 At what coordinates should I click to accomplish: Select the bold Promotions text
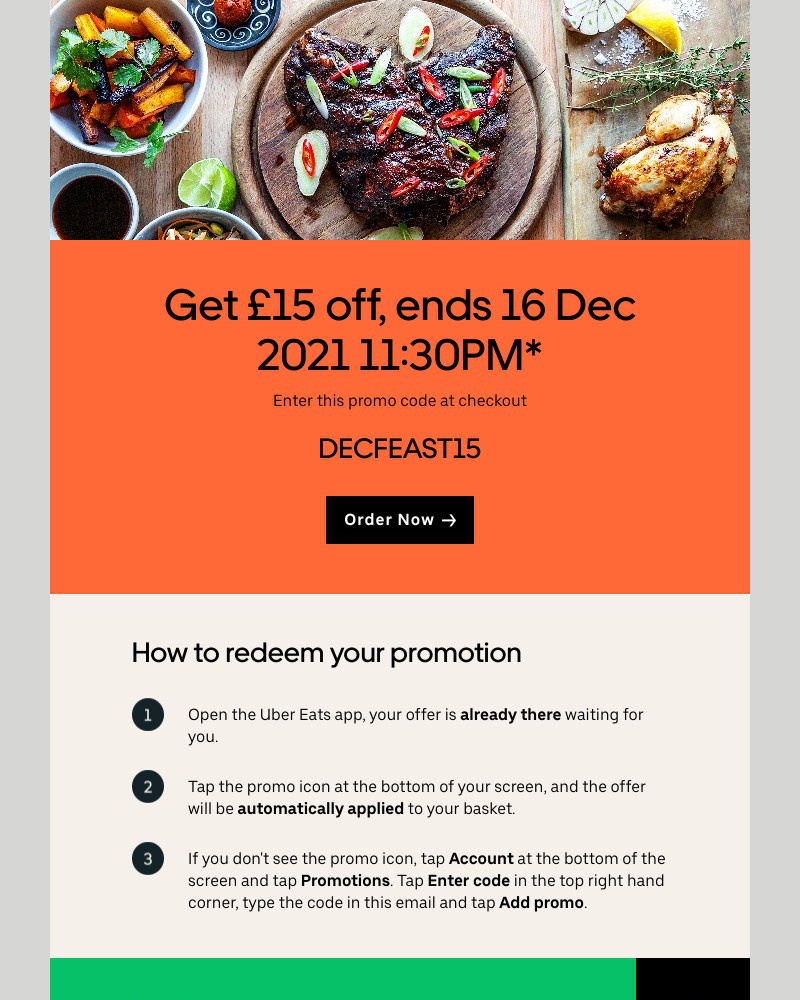(x=345, y=880)
